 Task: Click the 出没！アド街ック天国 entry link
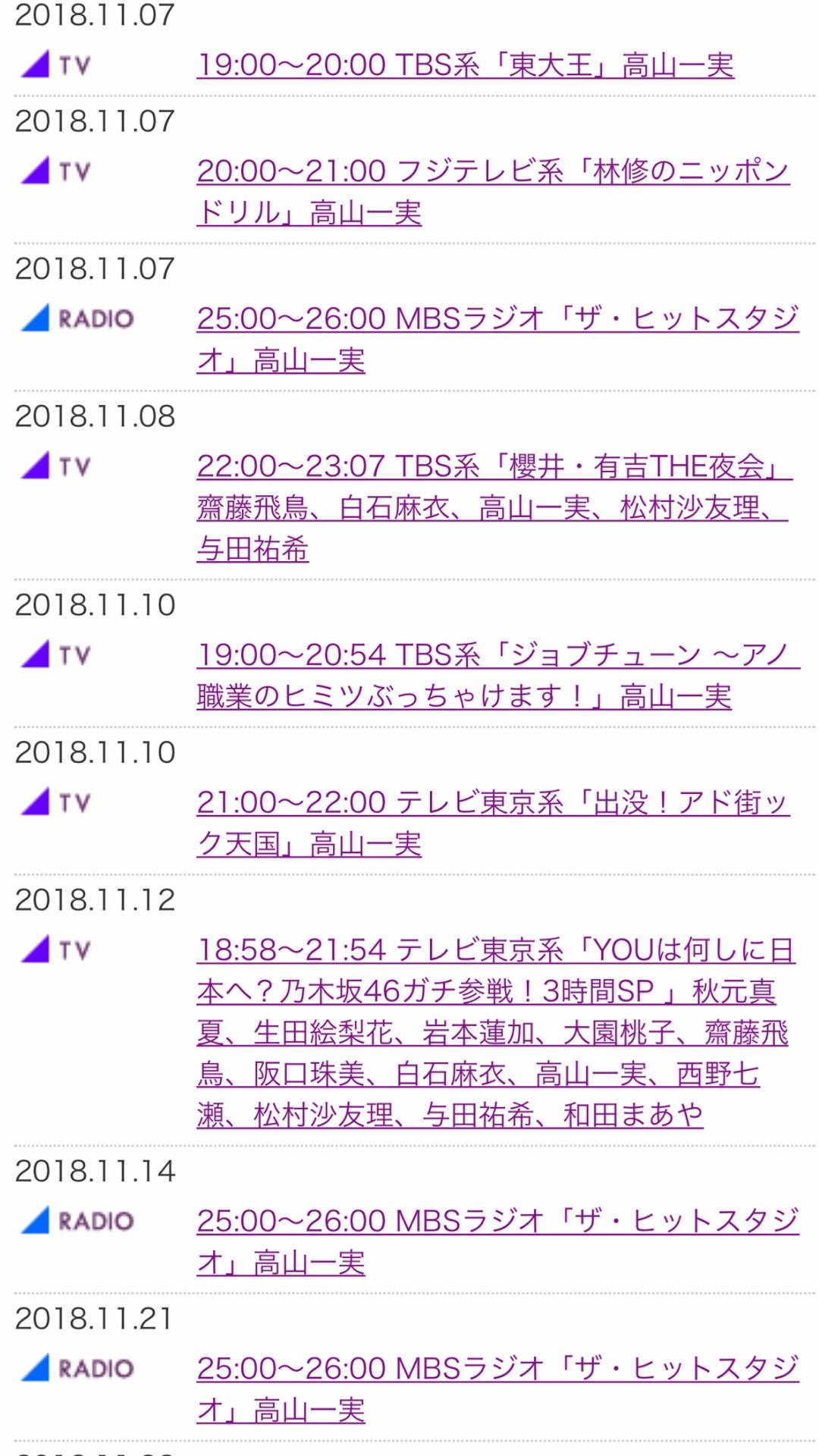tap(493, 806)
